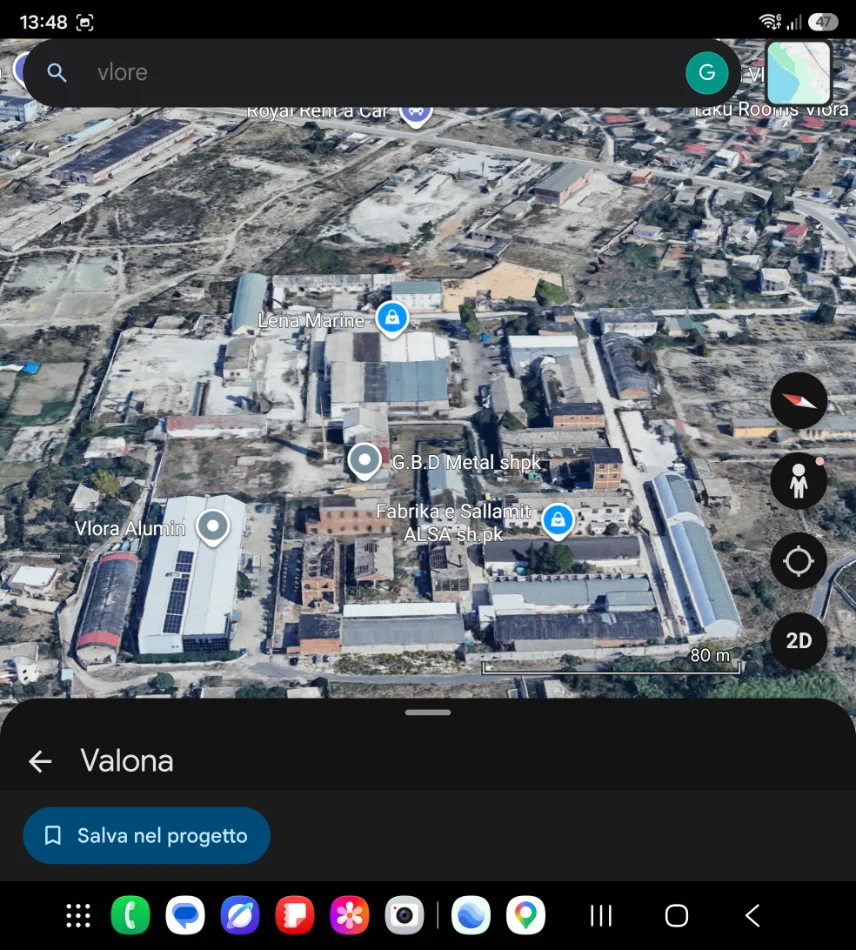Open the search field showing vlore
The image size is (856, 950).
pyautogui.click(x=382, y=73)
